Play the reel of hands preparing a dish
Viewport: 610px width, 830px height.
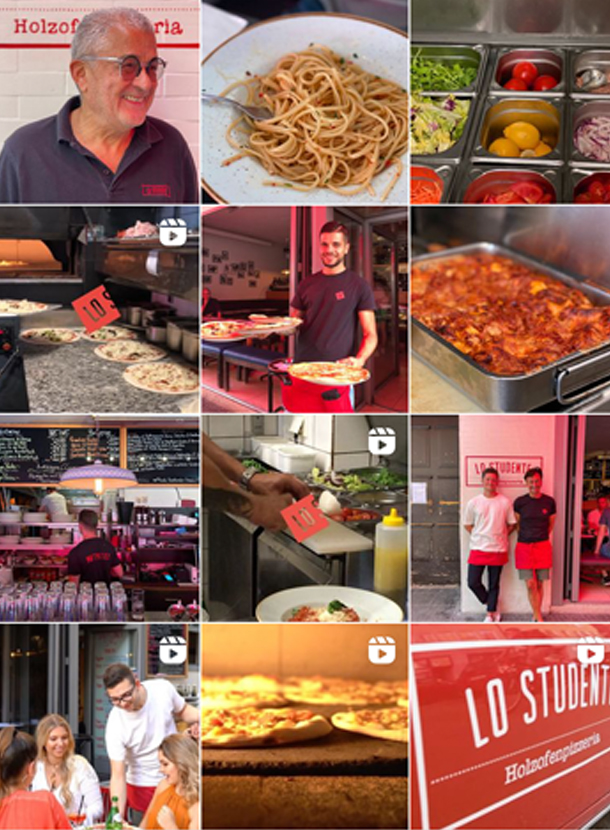coord(304,518)
